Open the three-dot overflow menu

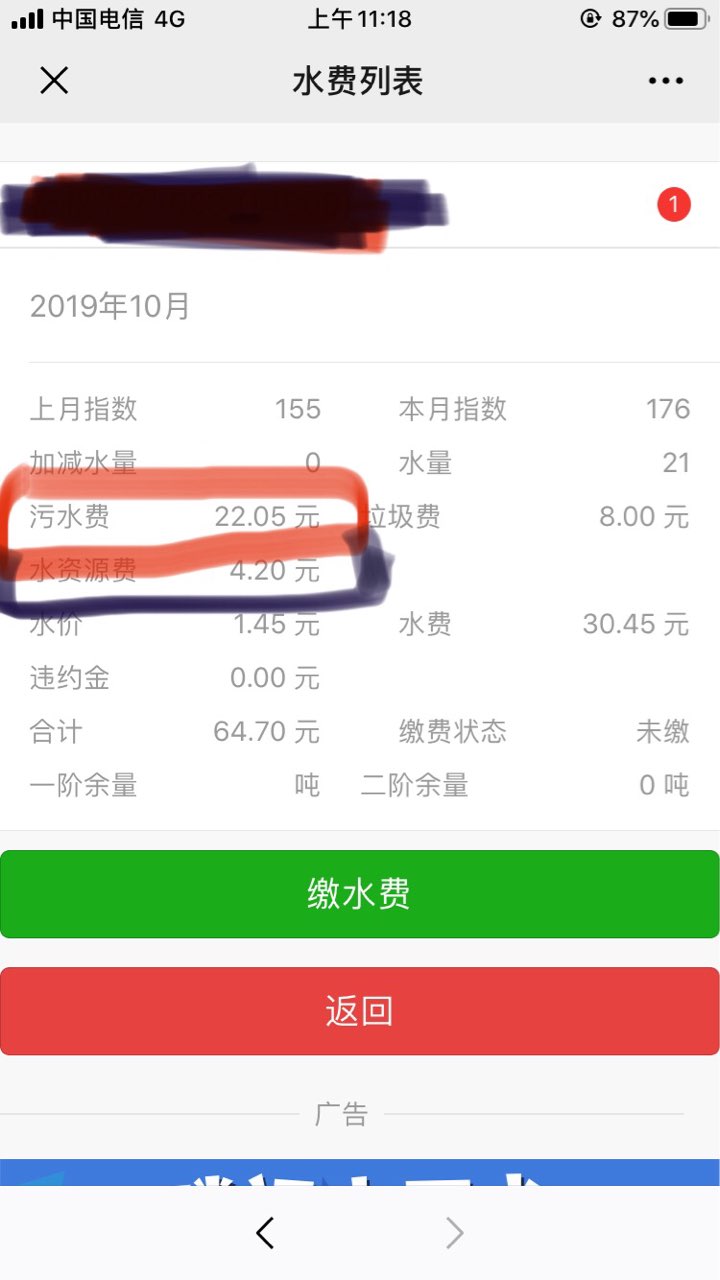666,81
